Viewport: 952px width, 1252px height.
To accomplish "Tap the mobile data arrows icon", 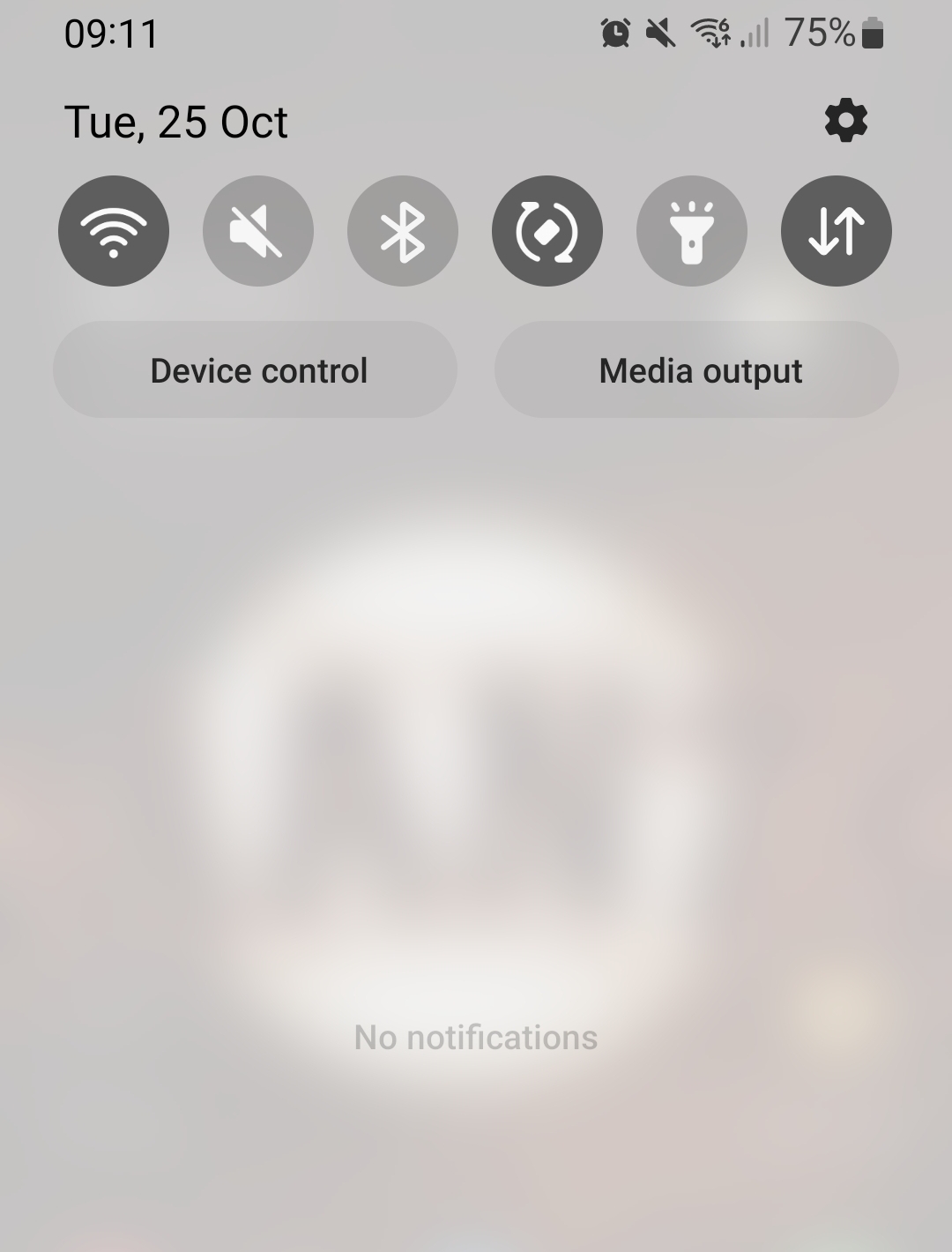I will pyautogui.click(x=836, y=230).
